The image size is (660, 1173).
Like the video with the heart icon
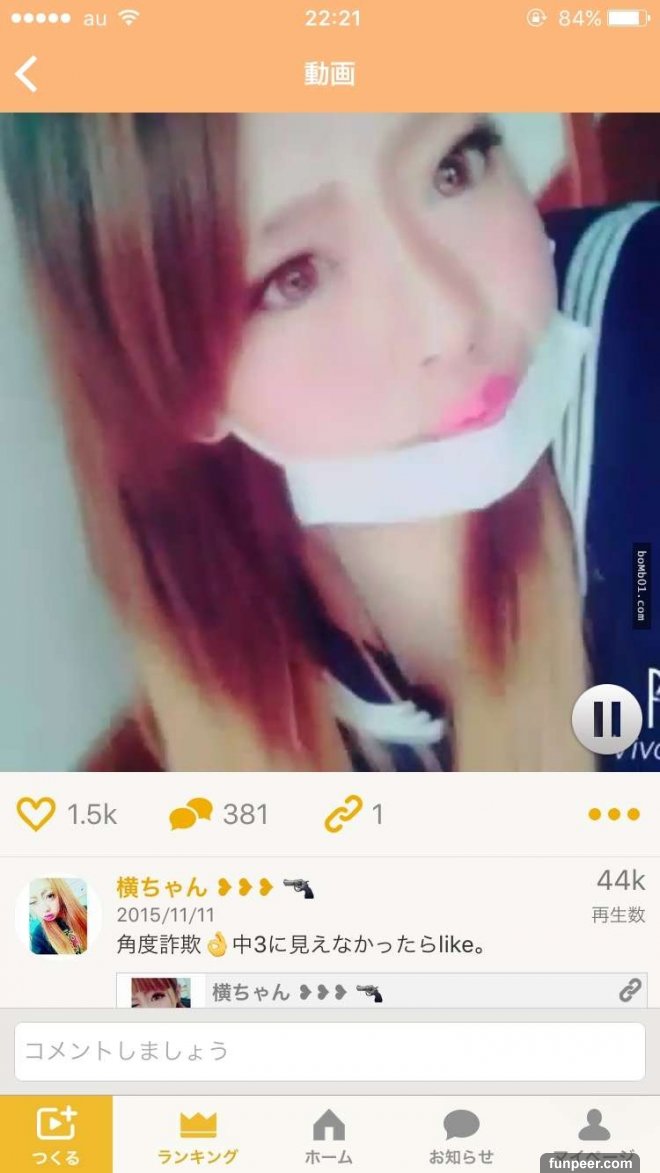36,815
